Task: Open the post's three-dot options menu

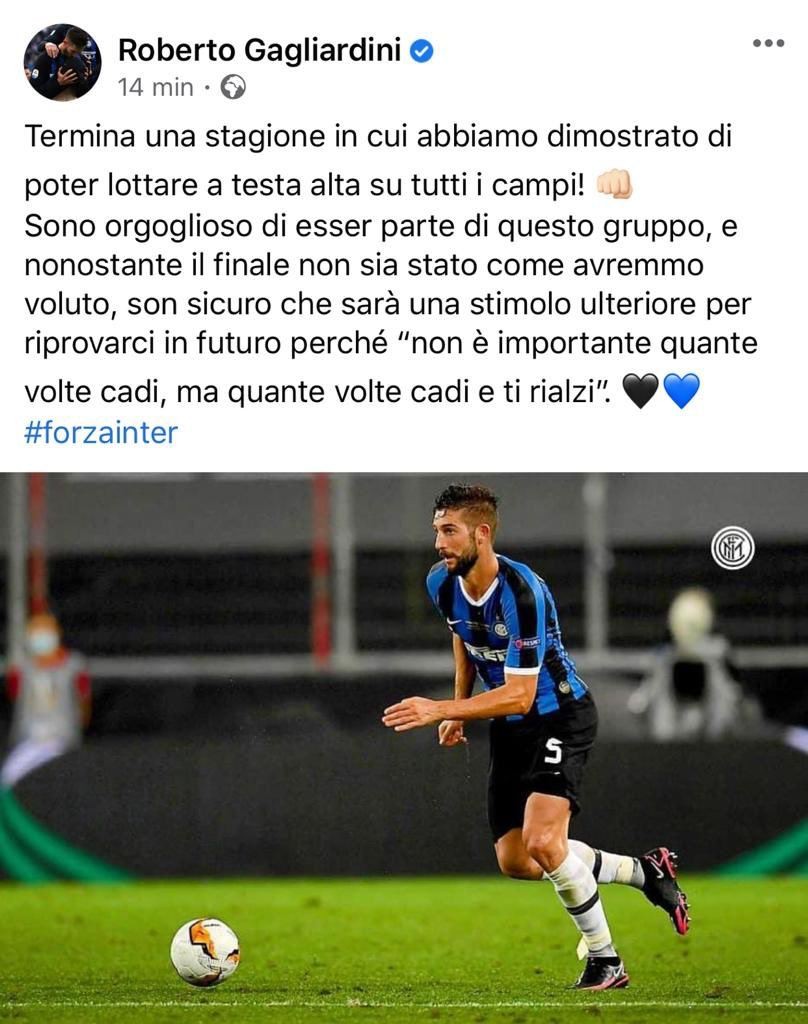Action: 768,43
